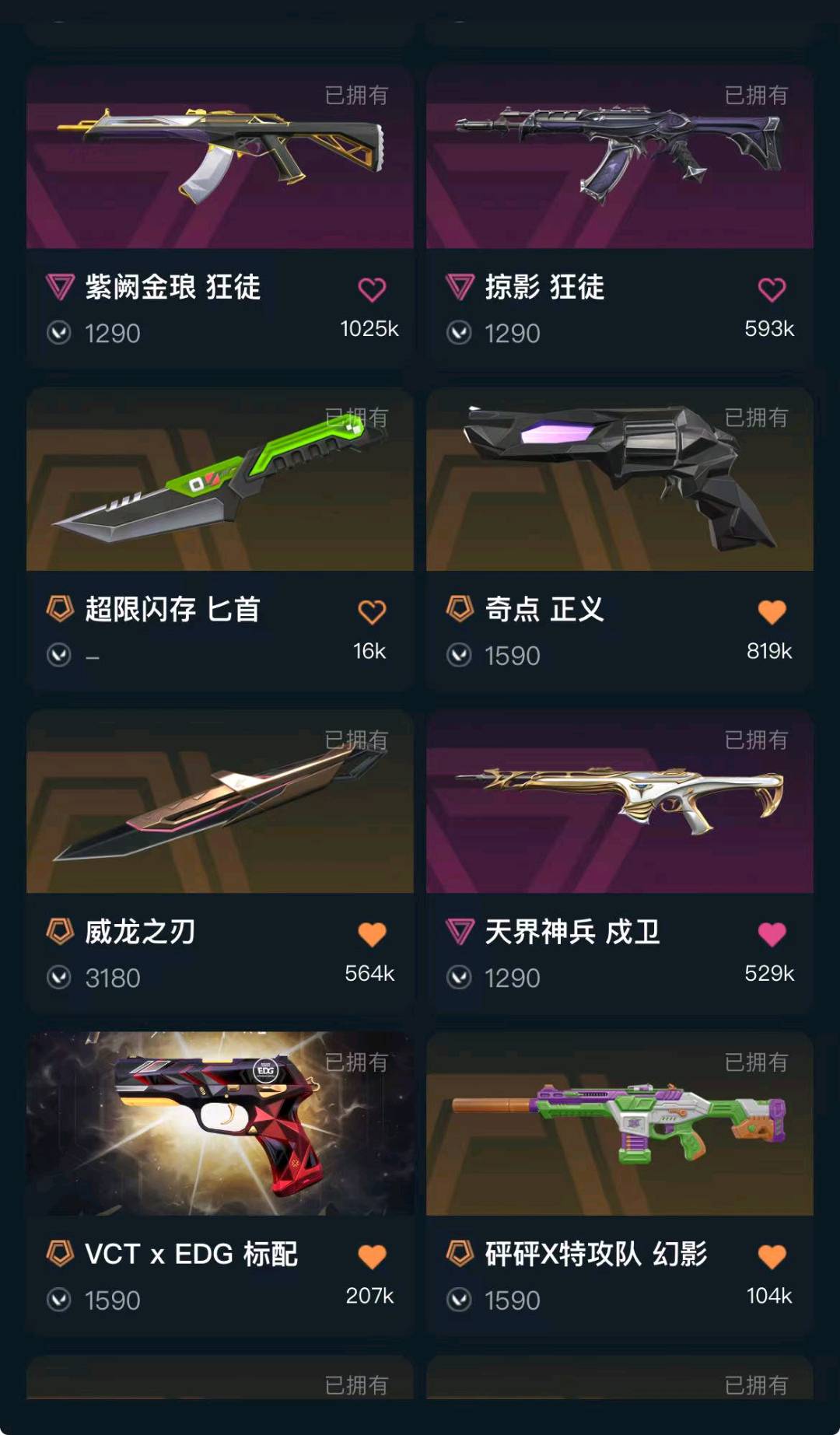Image resolution: width=840 pixels, height=1435 pixels.
Task: Unlike the 天界神兵 戍卫 skin
Action: pyautogui.click(x=772, y=934)
